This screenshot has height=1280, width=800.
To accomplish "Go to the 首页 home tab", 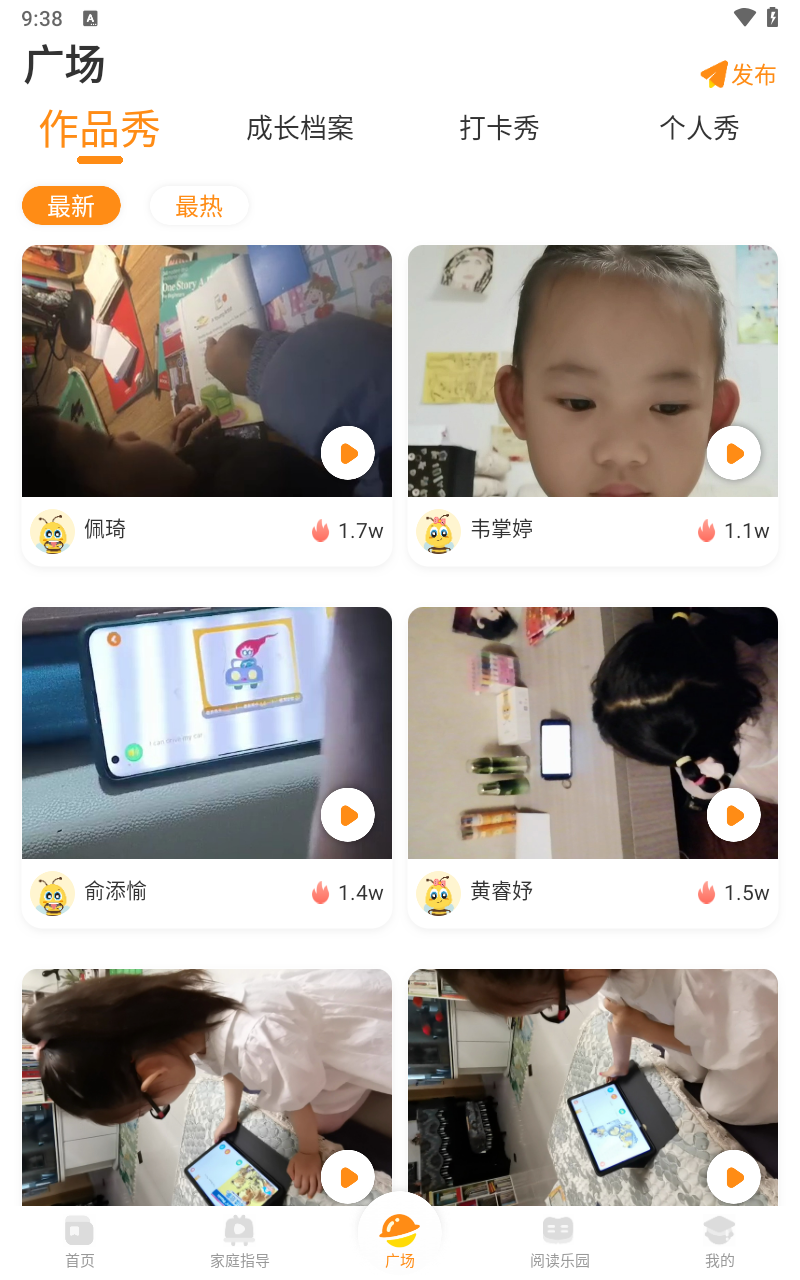I will (80, 1243).
